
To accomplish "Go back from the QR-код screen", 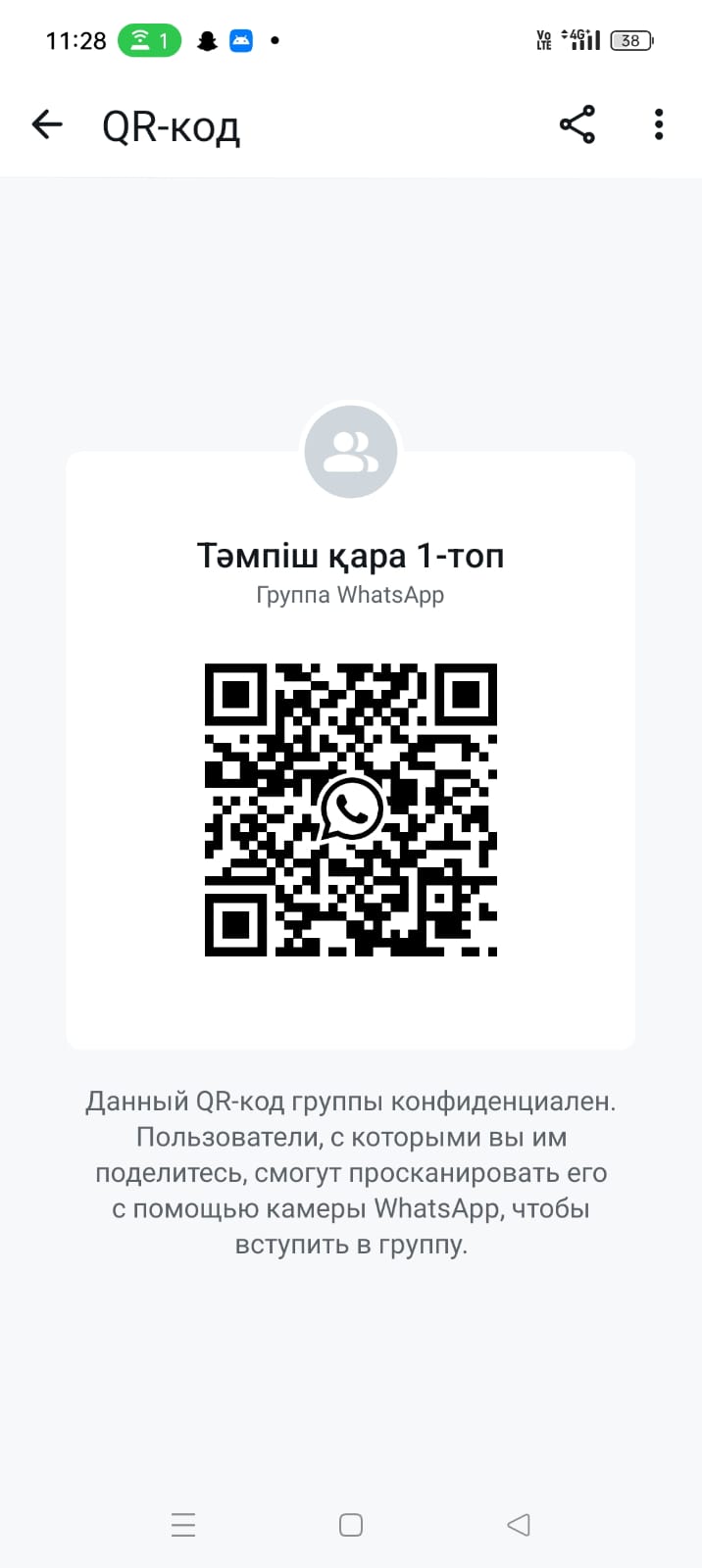I will (47, 124).
